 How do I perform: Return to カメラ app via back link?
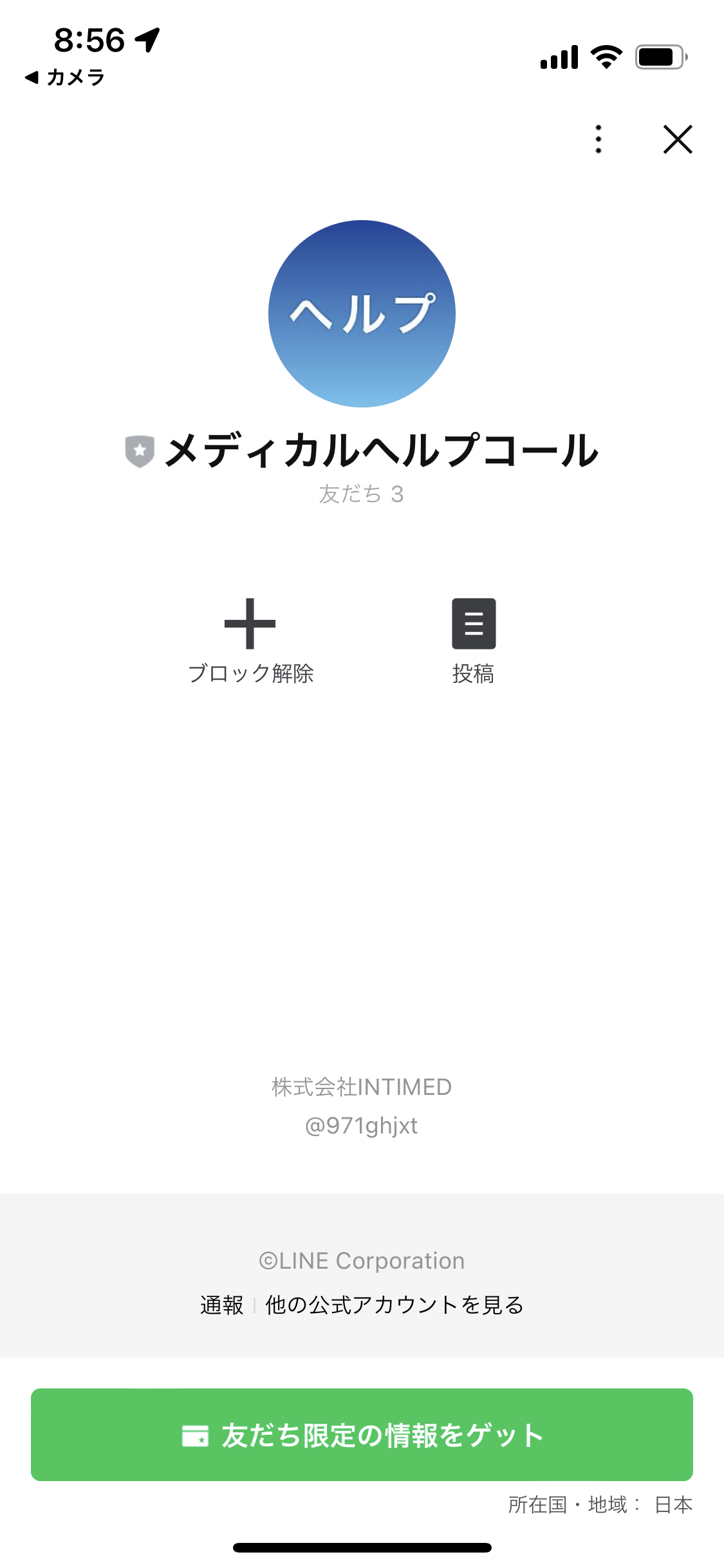[x=65, y=78]
